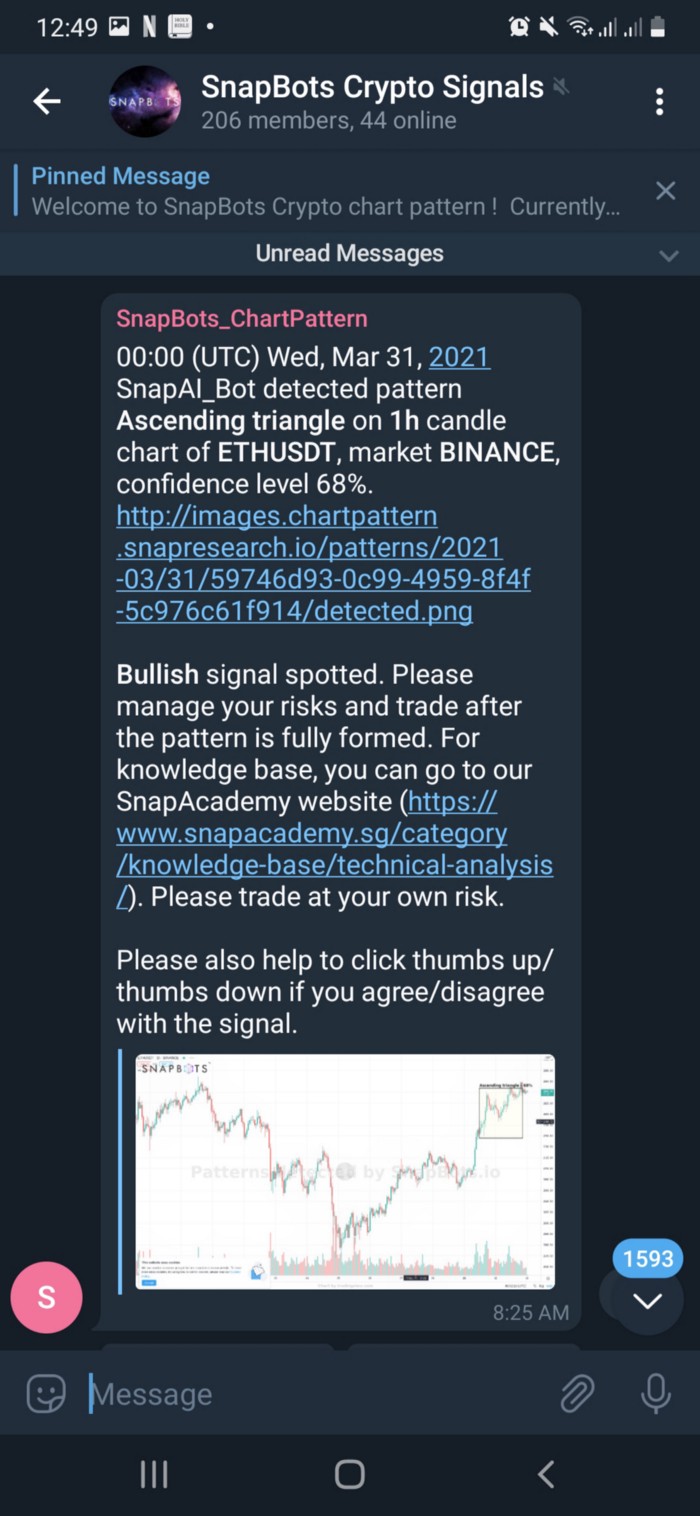Viewport: 700px width, 1516px height.
Task: Show recent apps
Action: tap(153, 1474)
